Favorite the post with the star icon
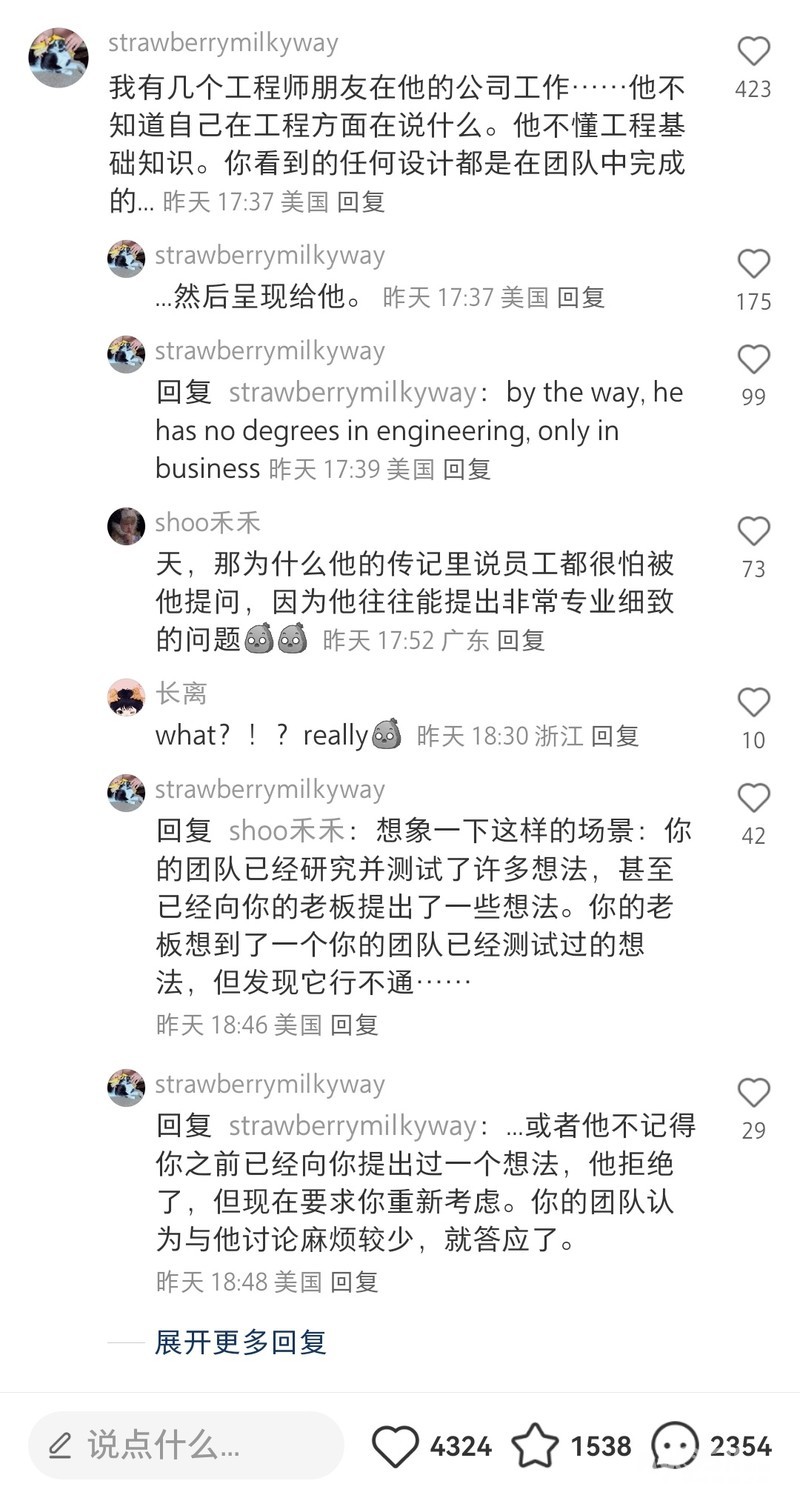The height and width of the screenshot is (1498, 800). tap(535, 1446)
